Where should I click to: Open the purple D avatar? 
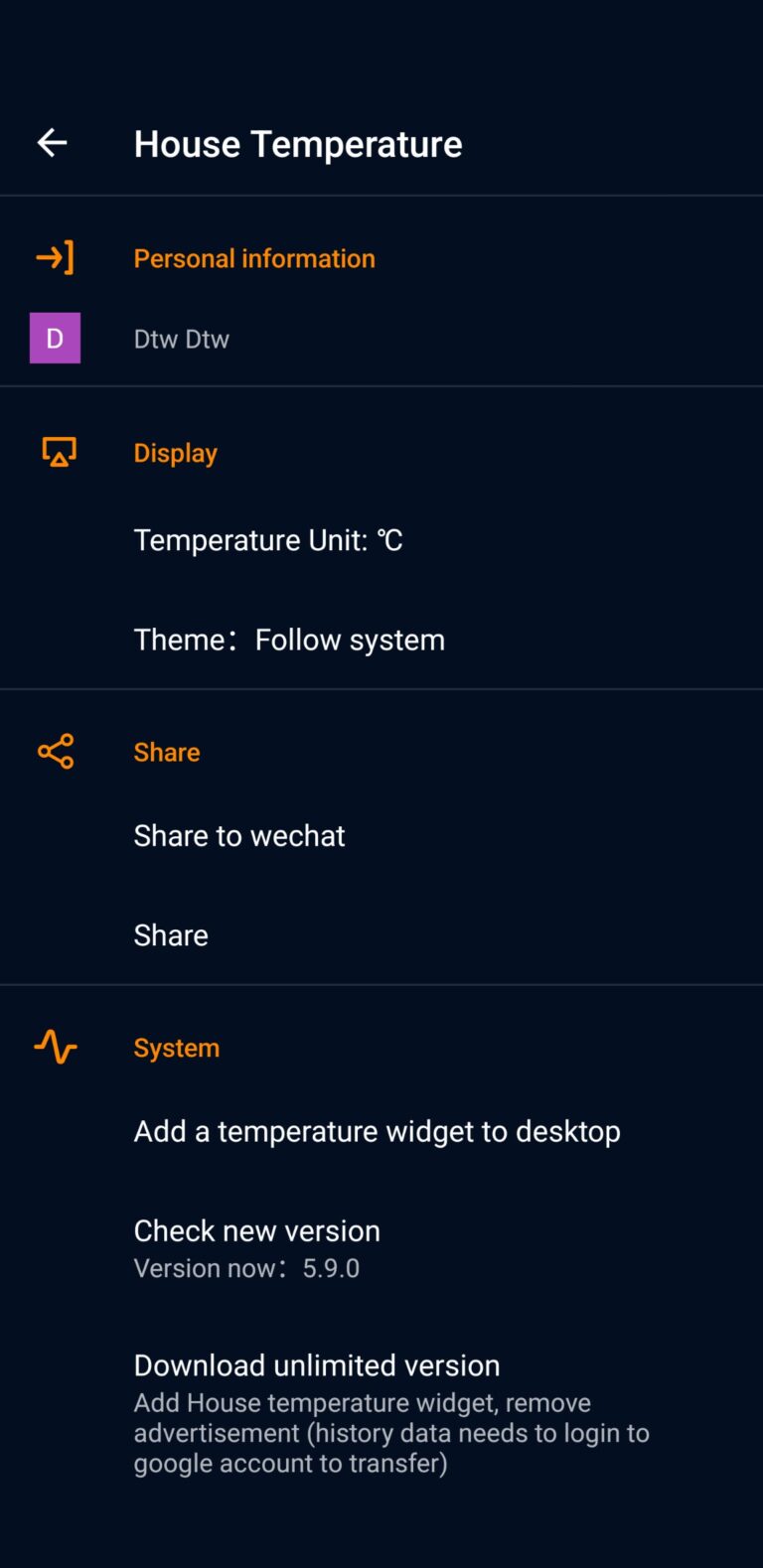click(x=55, y=338)
